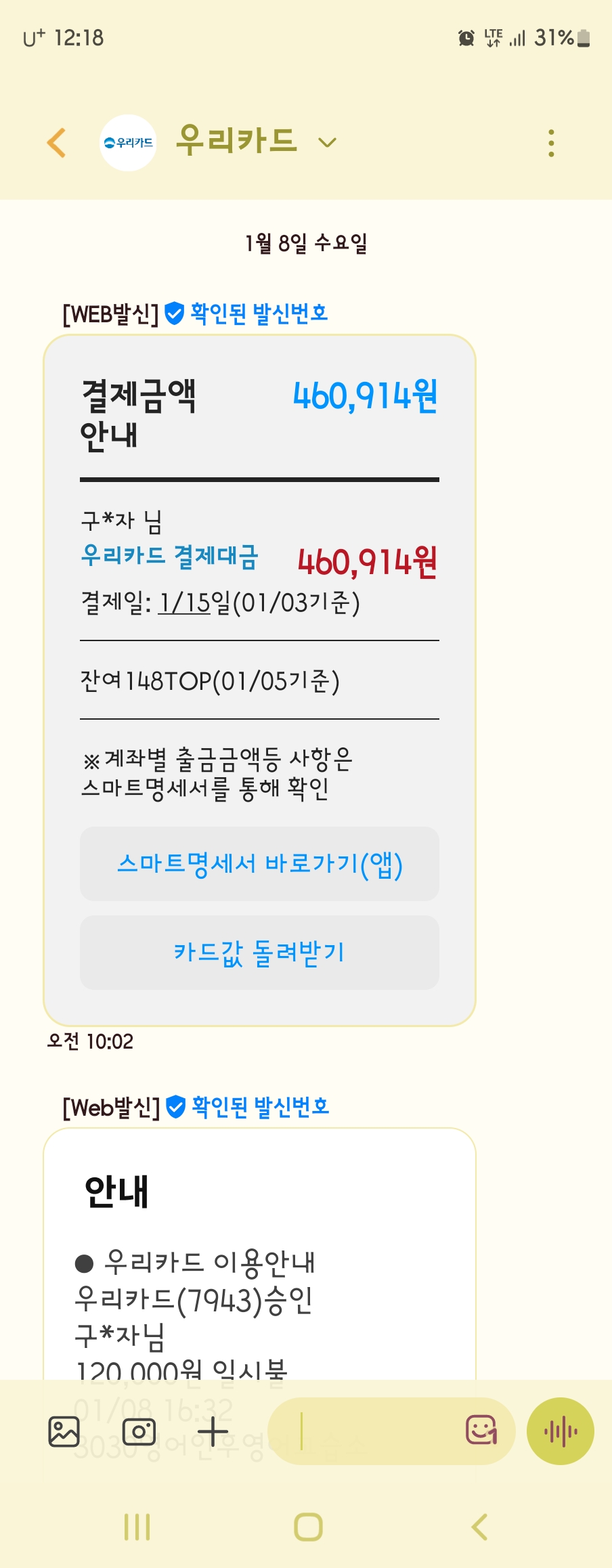This screenshot has width=612, height=1568.
Task: Open the underlined 1/15 date link
Action: pos(185,603)
